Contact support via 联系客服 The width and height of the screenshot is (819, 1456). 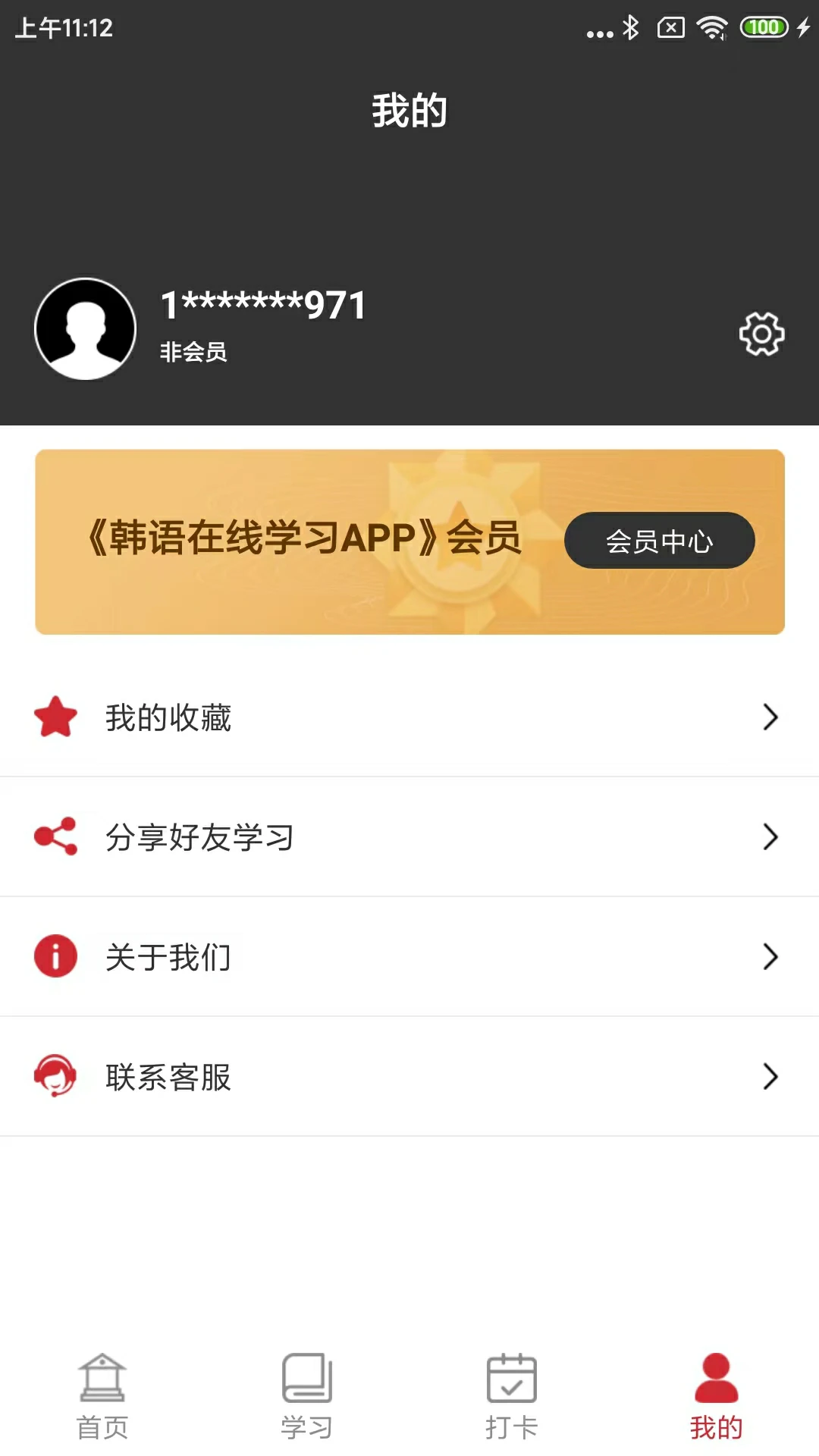coord(409,1077)
